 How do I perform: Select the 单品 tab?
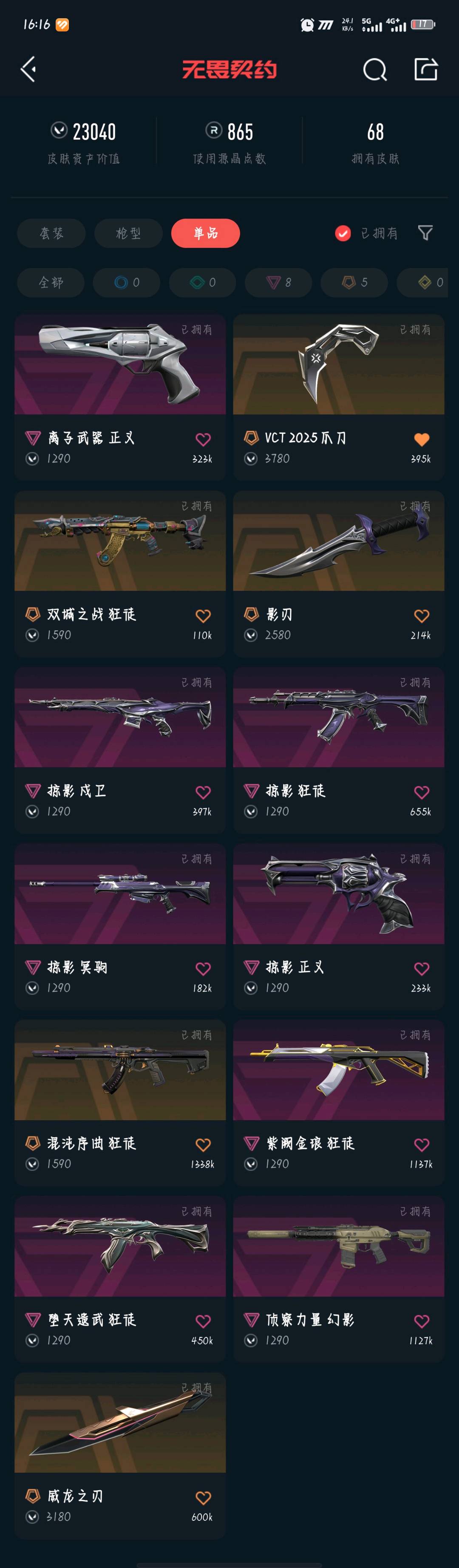click(x=205, y=233)
